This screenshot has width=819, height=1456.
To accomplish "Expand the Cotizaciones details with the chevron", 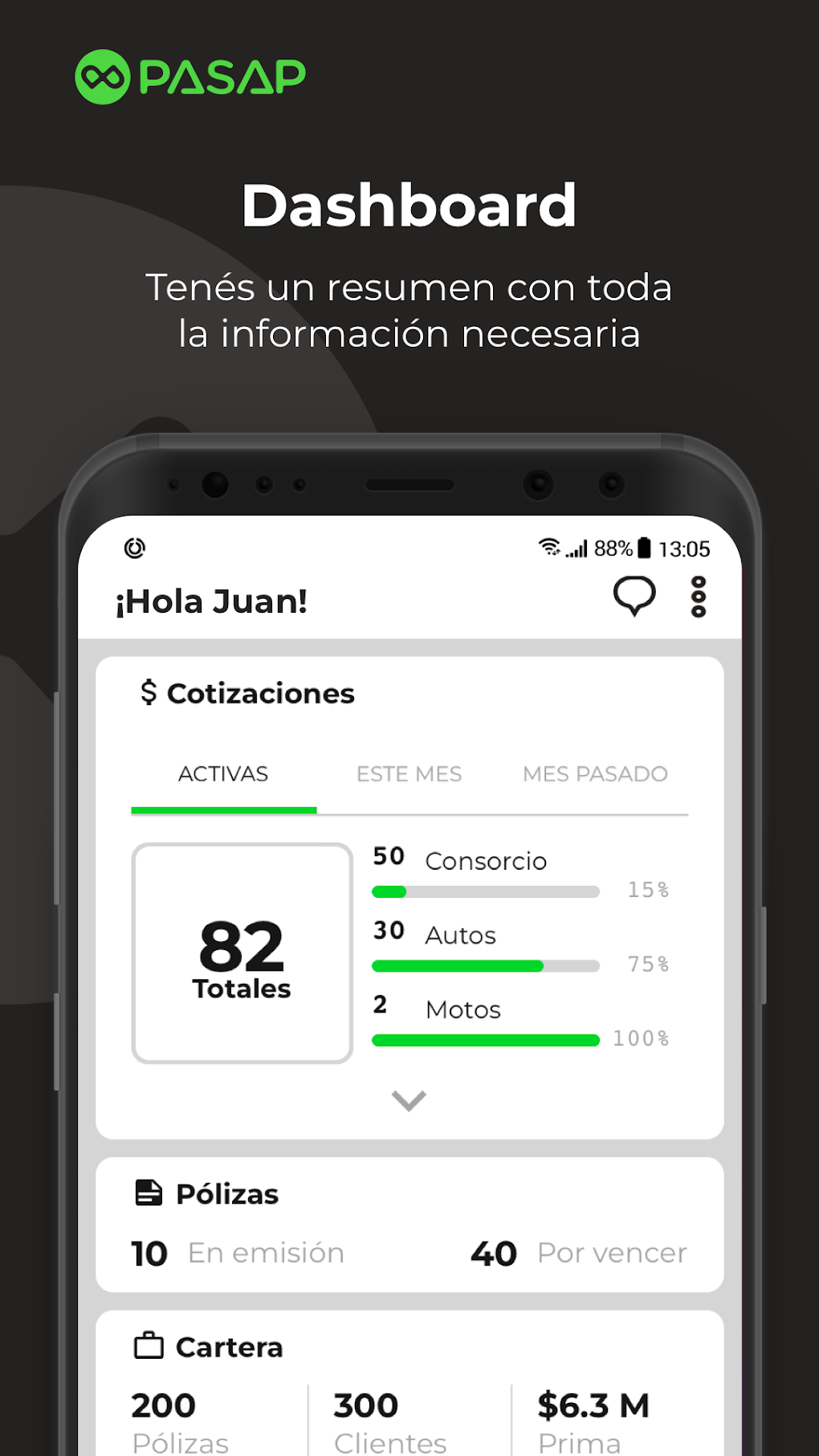I will pyautogui.click(x=409, y=1099).
